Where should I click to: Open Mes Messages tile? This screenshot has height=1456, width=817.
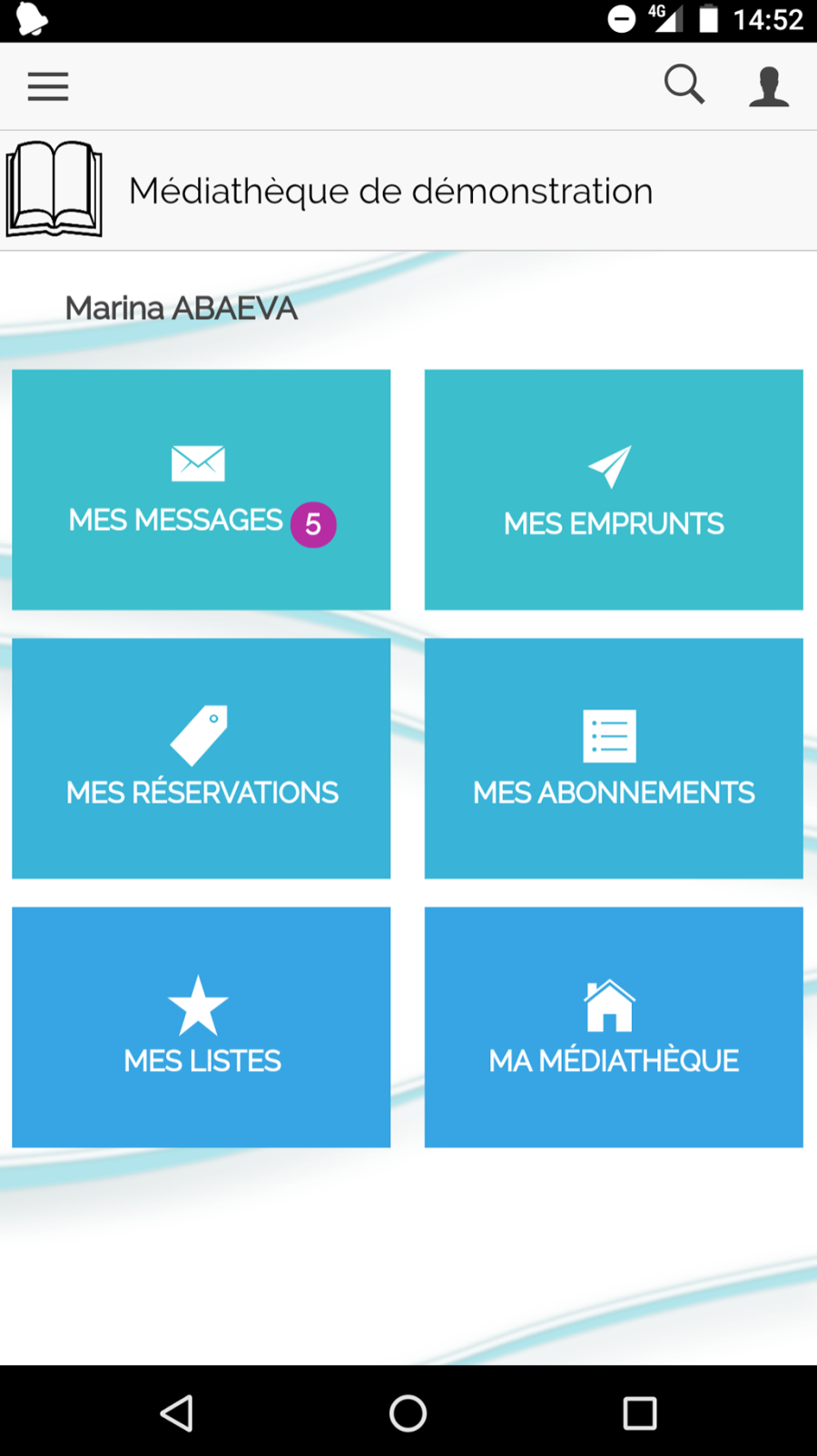202,490
